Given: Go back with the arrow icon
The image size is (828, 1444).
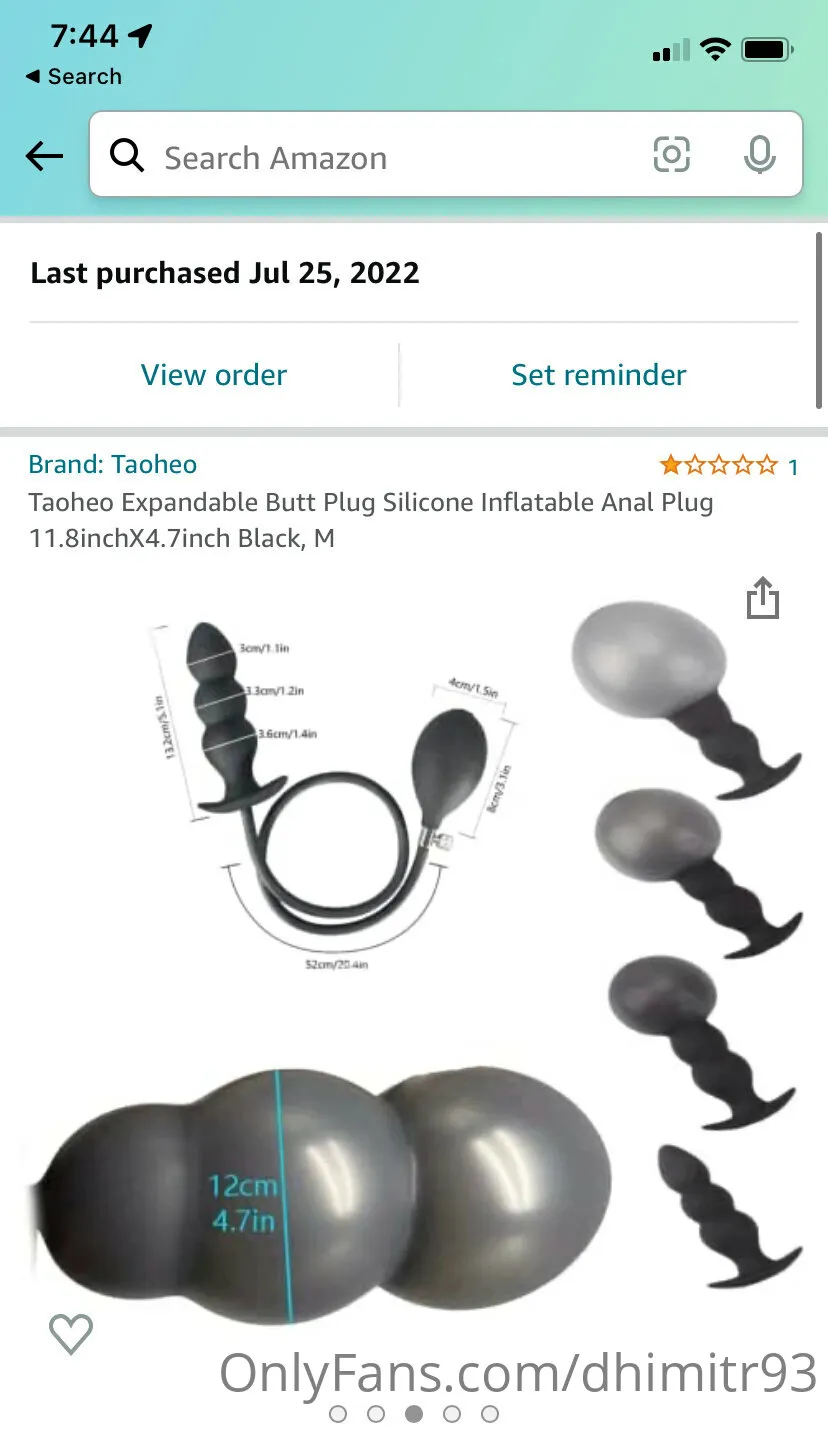Looking at the screenshot, I should coord(45,156).
